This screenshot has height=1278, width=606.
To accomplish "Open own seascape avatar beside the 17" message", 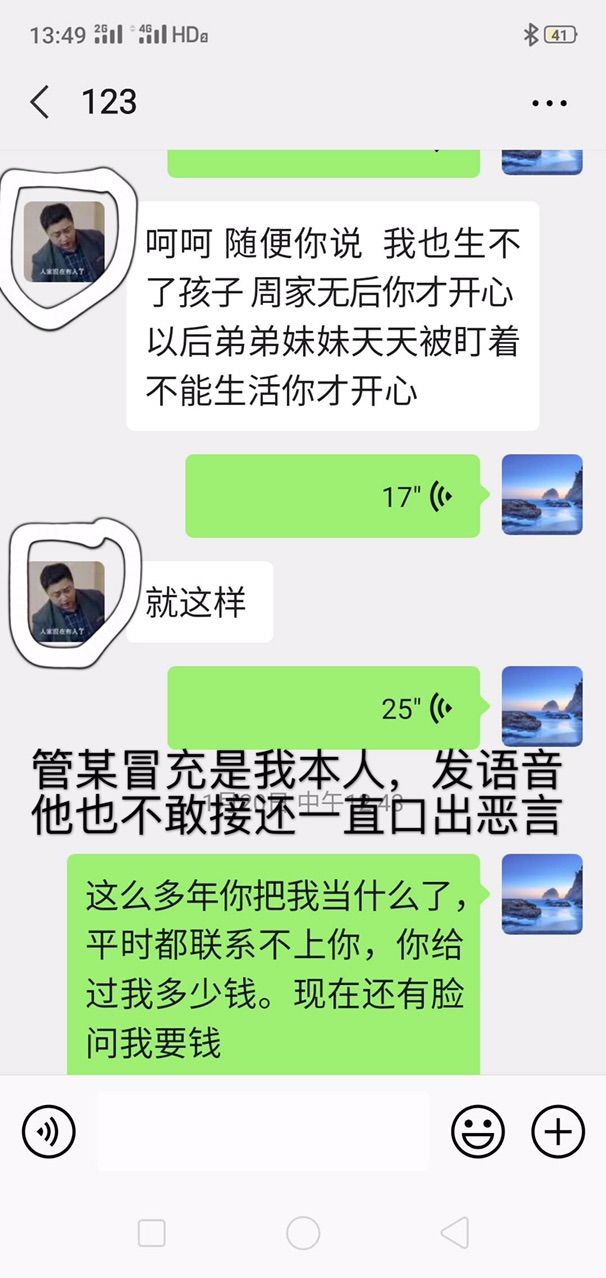I will pyautogui.click(x=541, y=495).
